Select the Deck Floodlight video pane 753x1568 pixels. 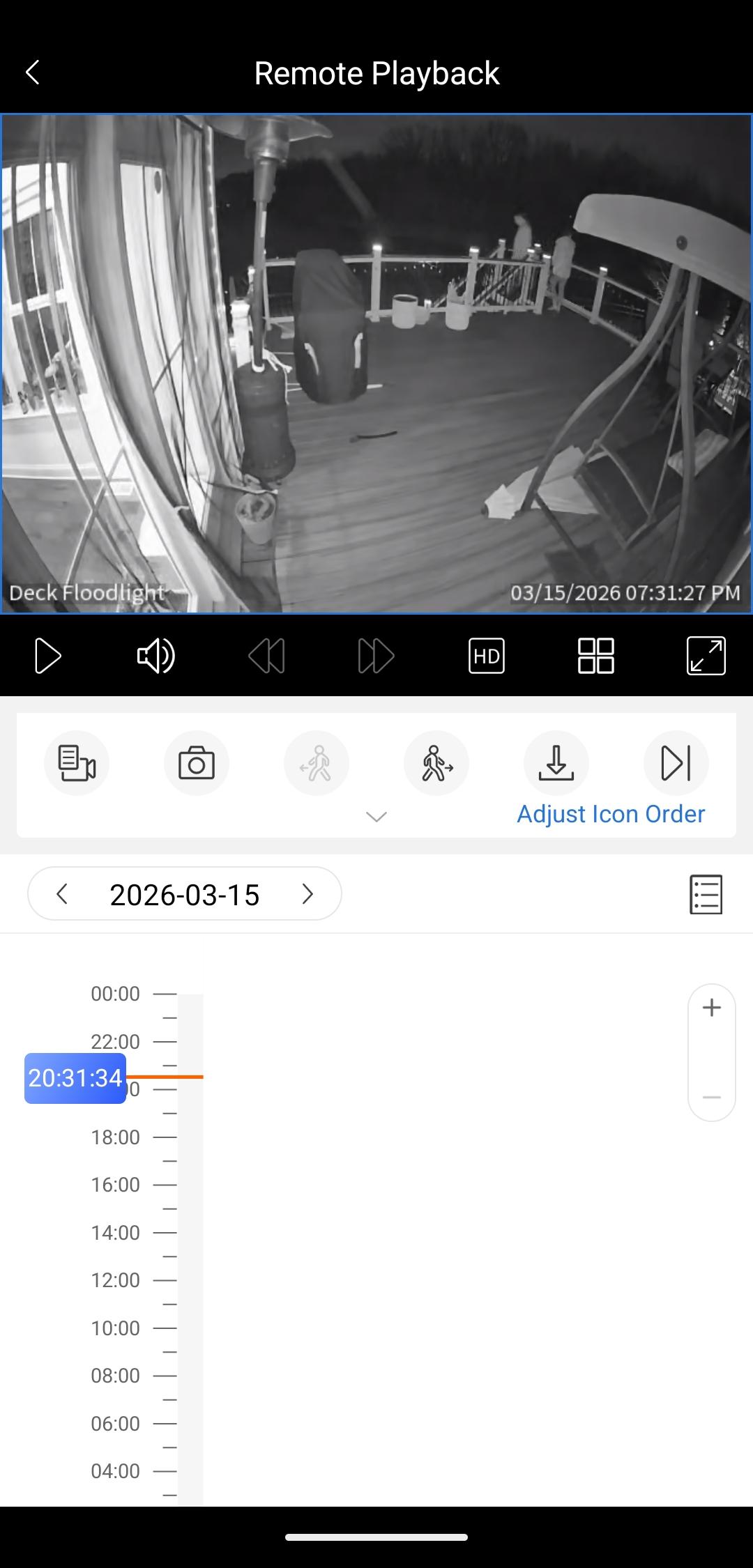point(376,362)
